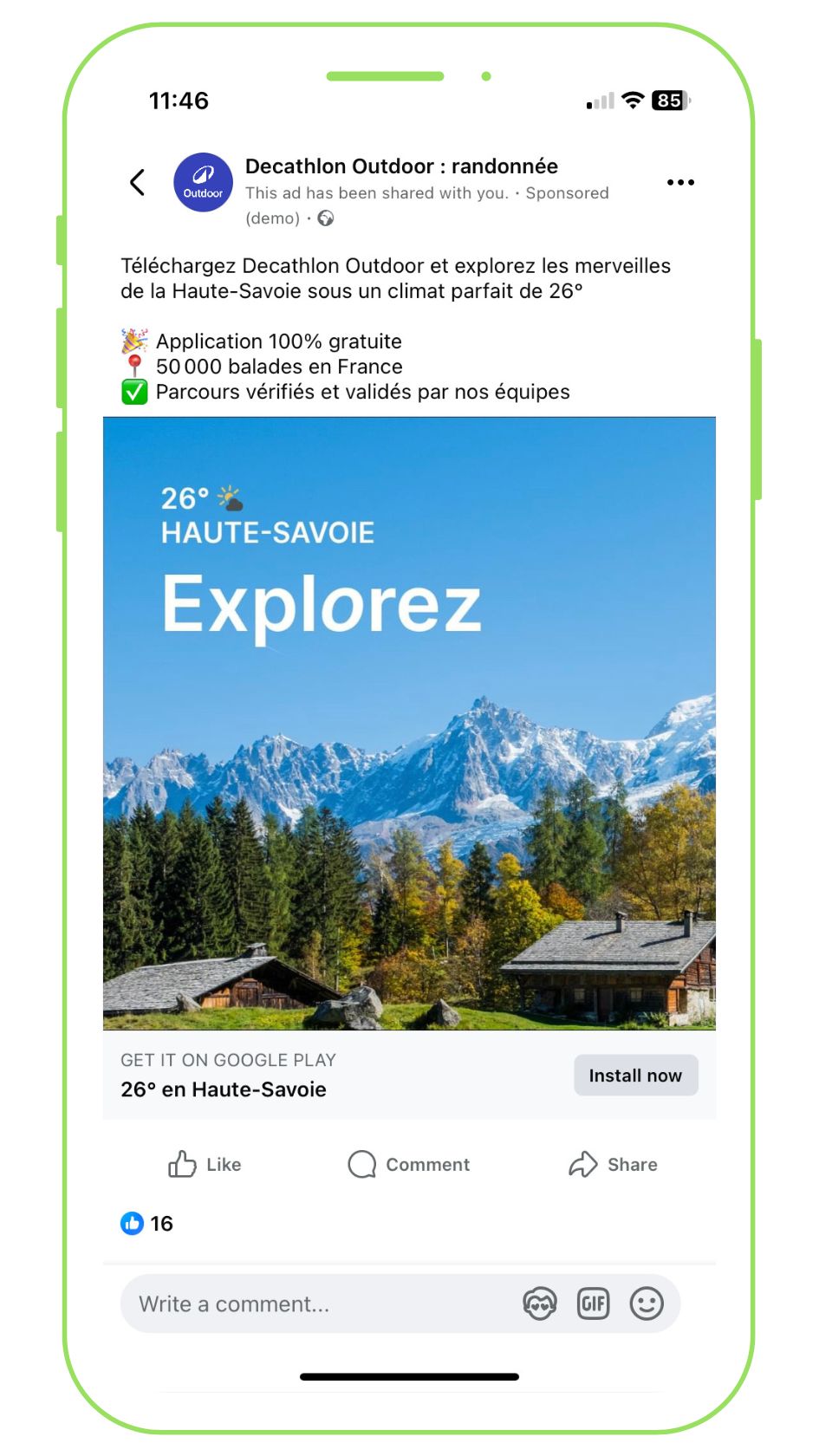Viewport: 819px width, 1456px height.
Task: Tap Install now button
Action: coord(635,1076)
